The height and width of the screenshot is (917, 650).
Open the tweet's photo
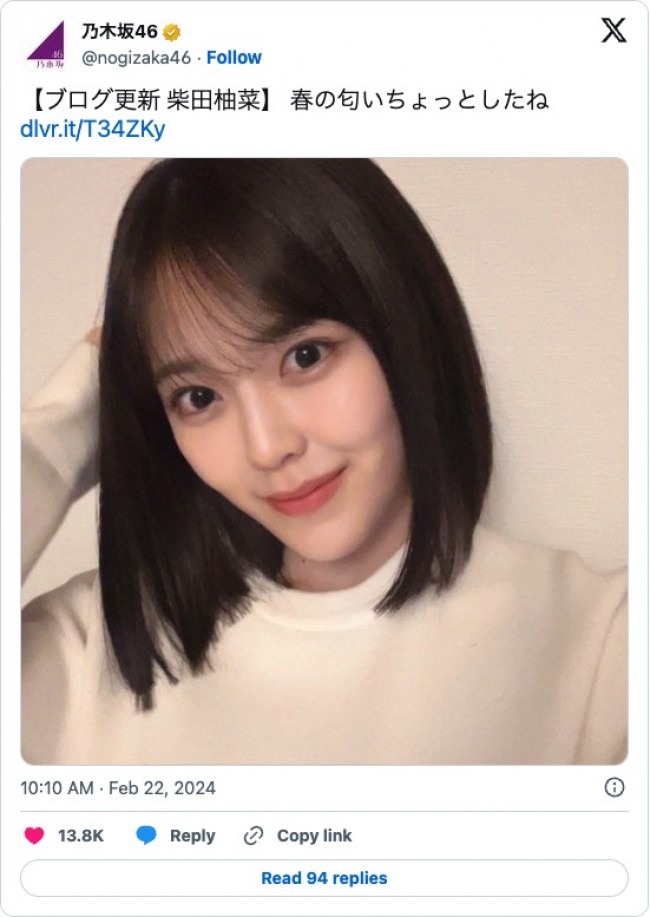324,460
